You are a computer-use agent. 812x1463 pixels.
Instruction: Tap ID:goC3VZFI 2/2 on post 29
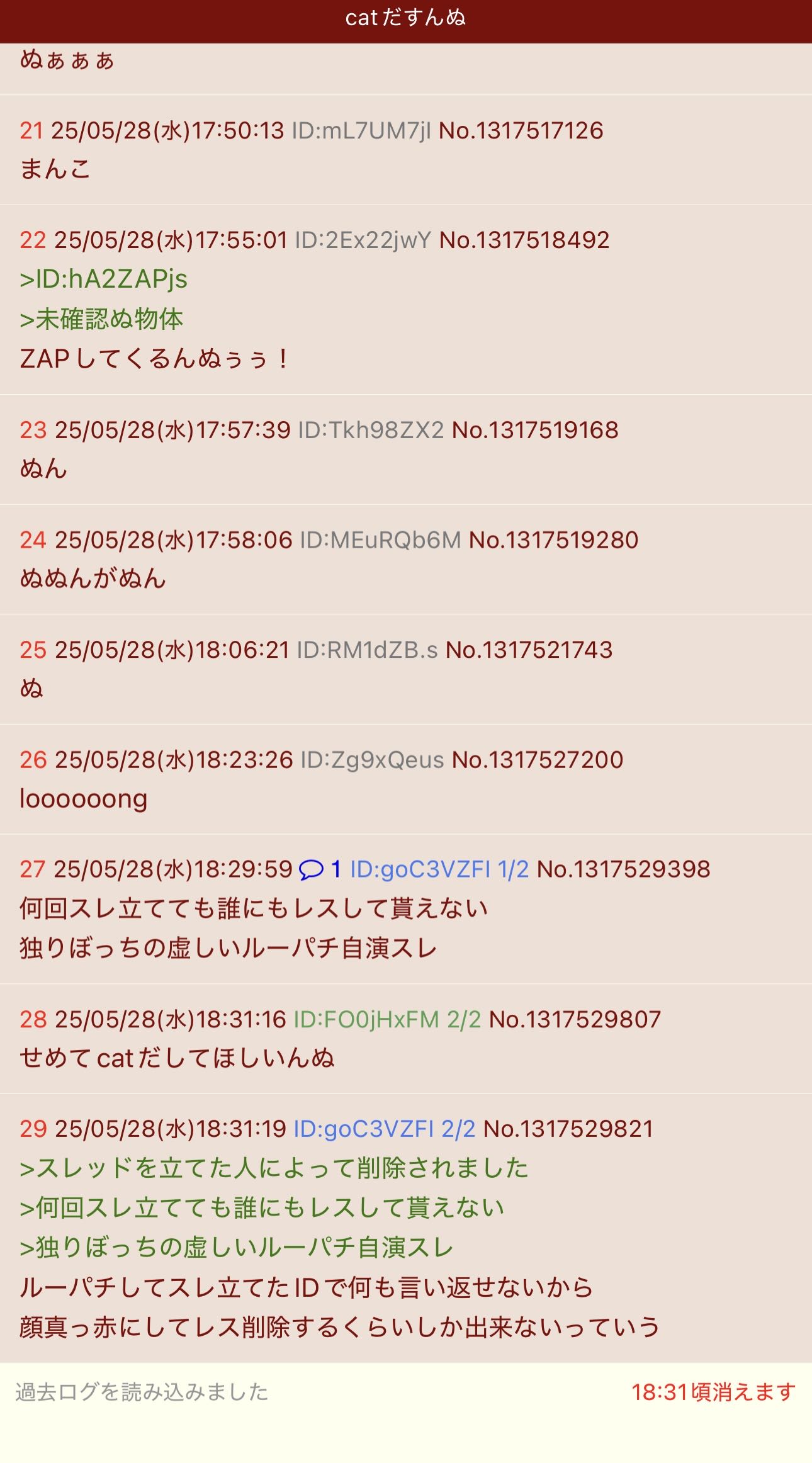tap(385, 1129)
